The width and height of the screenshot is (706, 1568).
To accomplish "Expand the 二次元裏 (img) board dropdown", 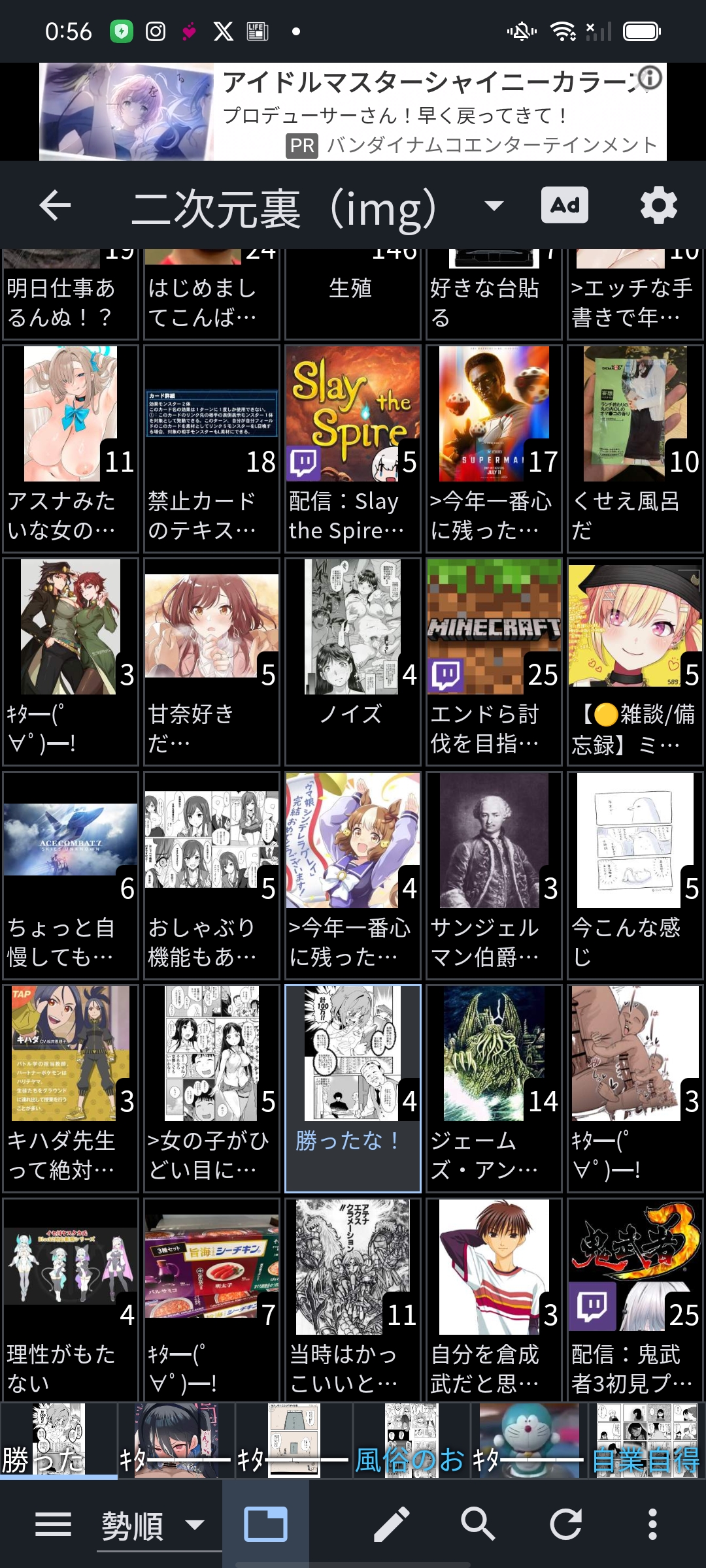I will click(x=494, y=206).
